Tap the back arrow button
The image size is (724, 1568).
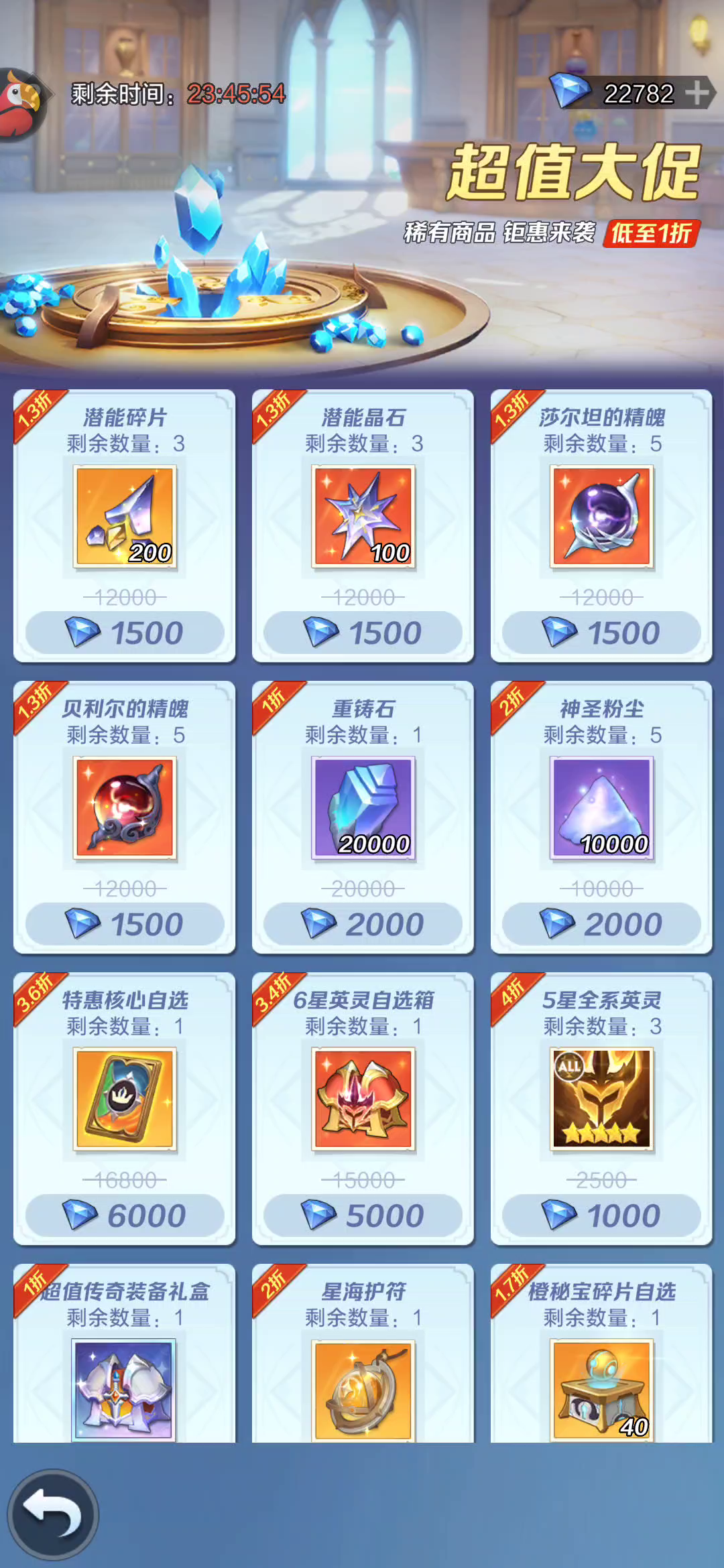click(52, 1514)
